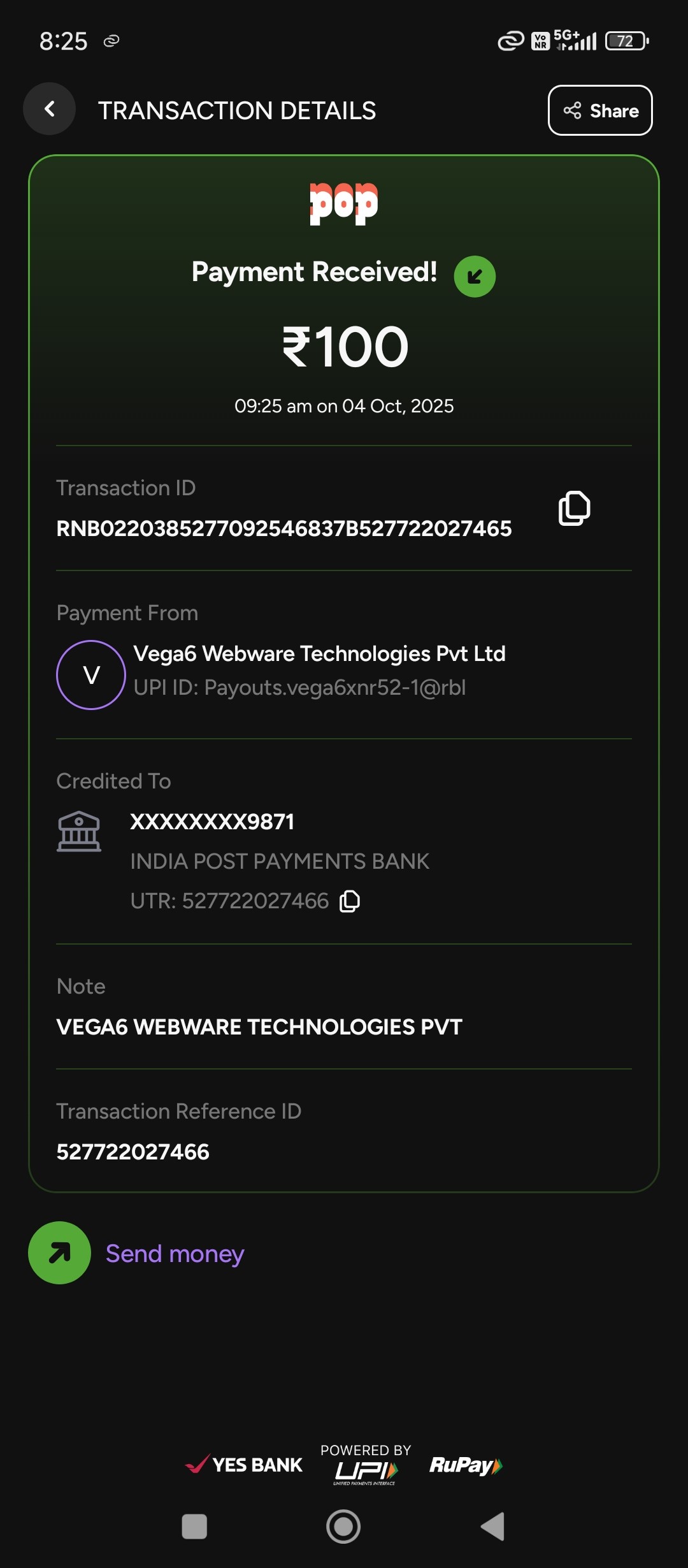This screenshot has width=688, height=1568.
Task: Tap Send money
Action: [136, 1253]
